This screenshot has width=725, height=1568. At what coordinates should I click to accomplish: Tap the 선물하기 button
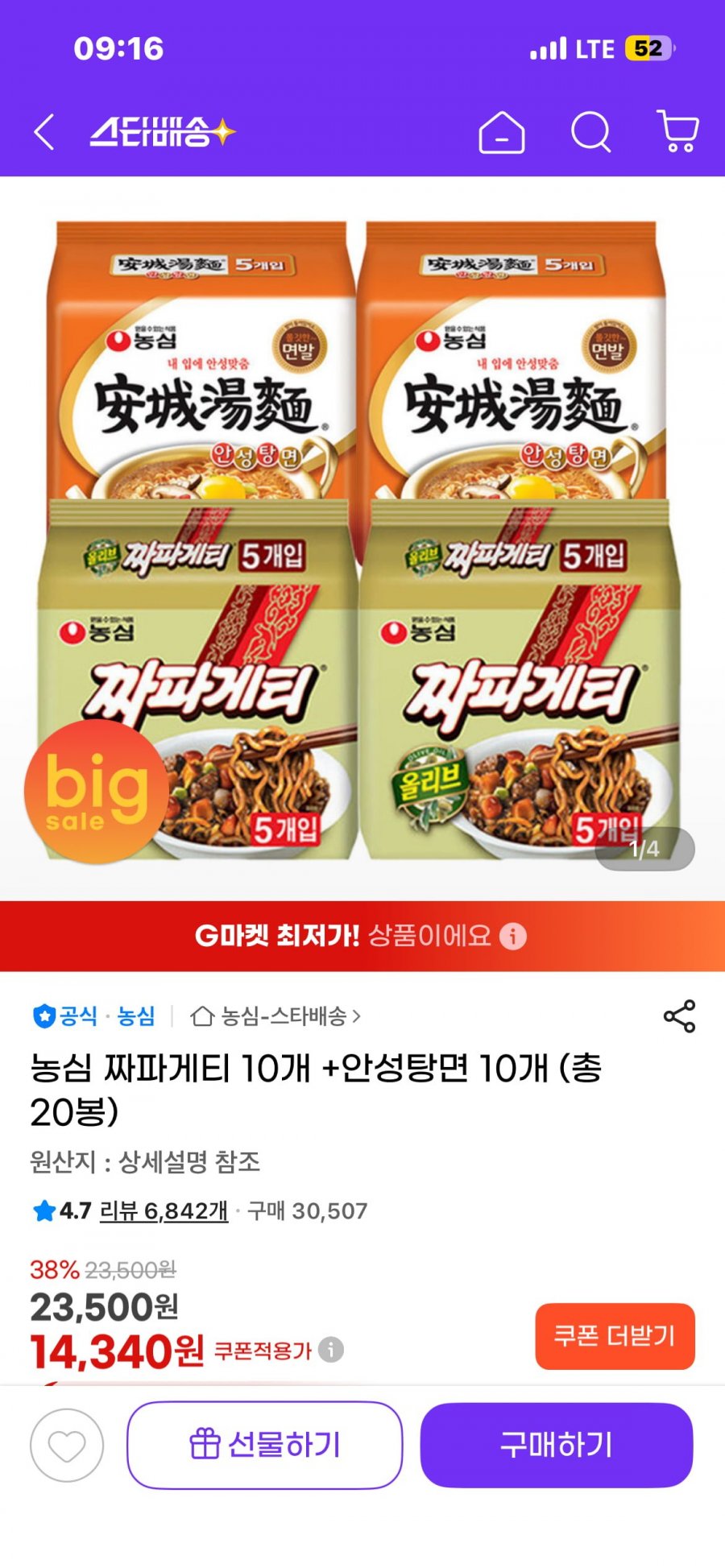pyautogui.click(x=264, y=1446)
